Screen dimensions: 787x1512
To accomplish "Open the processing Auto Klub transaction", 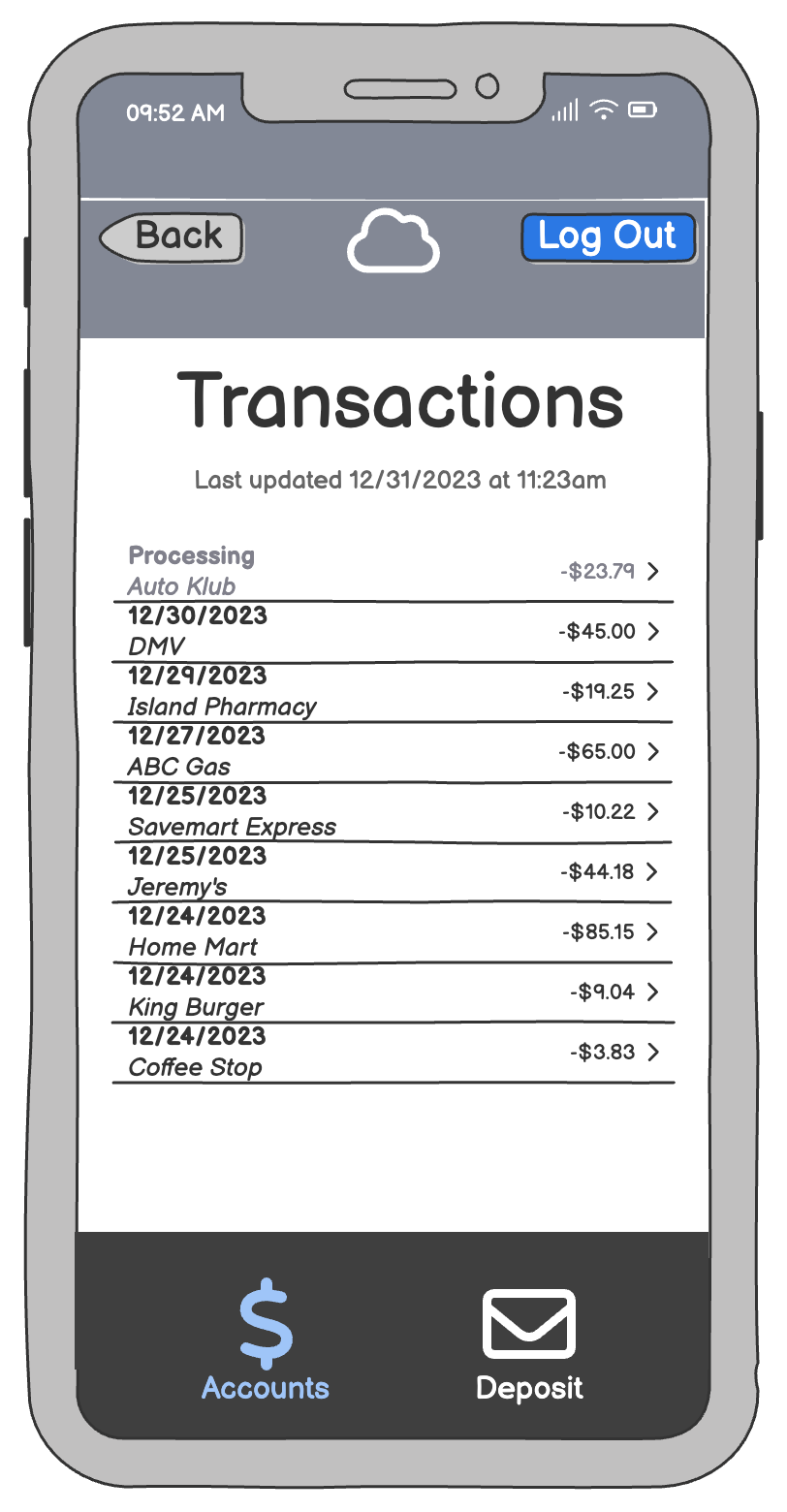I will point(393,572).
